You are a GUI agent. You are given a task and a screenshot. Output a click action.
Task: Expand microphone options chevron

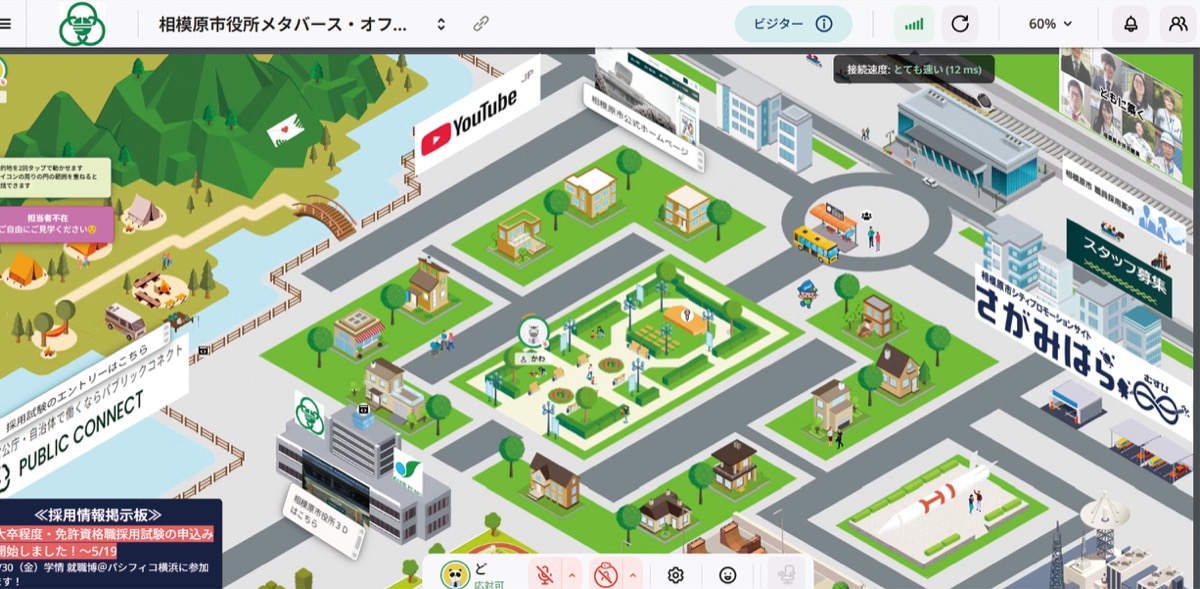tap(571, 575)
